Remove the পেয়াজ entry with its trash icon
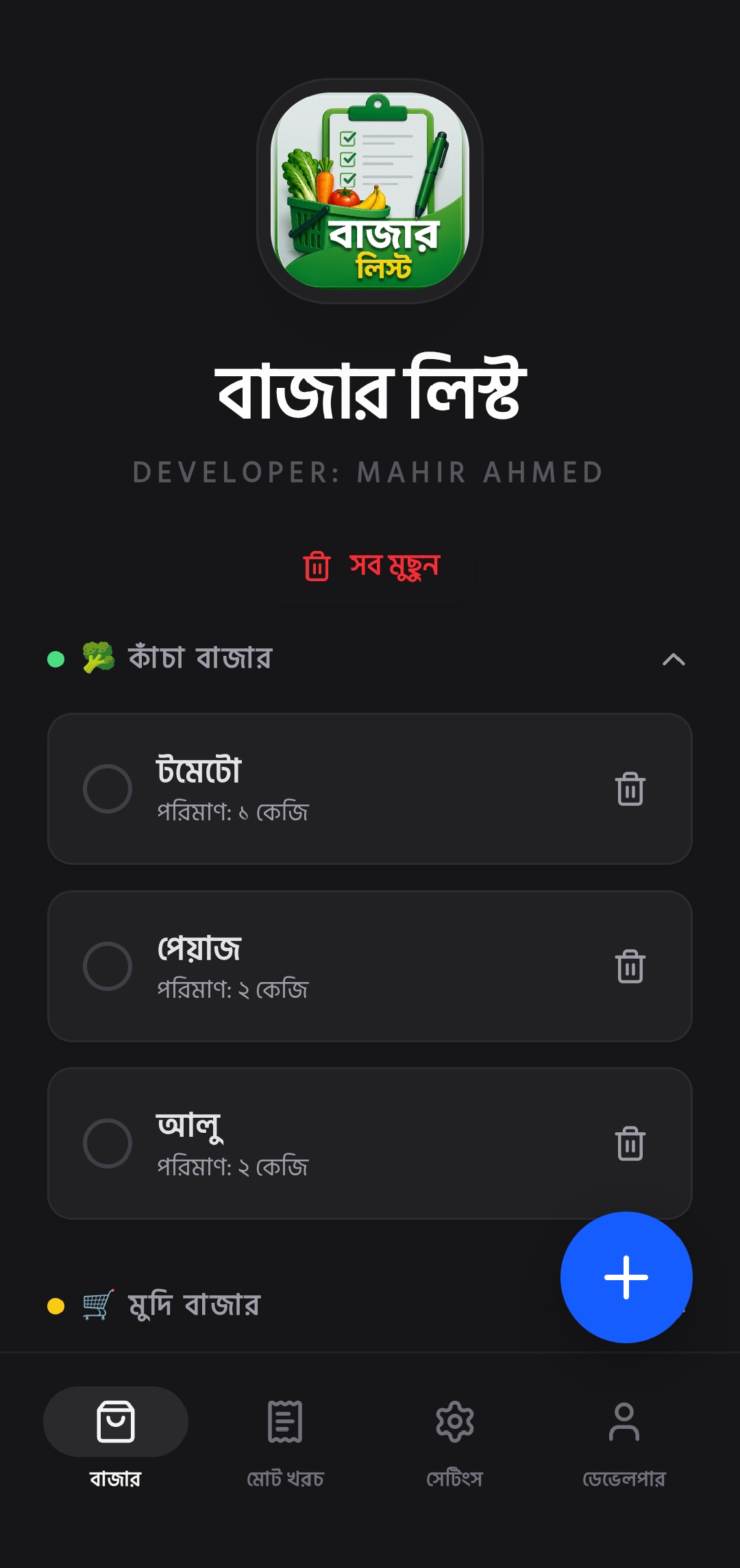The image size is (740, 1568). 630,966
